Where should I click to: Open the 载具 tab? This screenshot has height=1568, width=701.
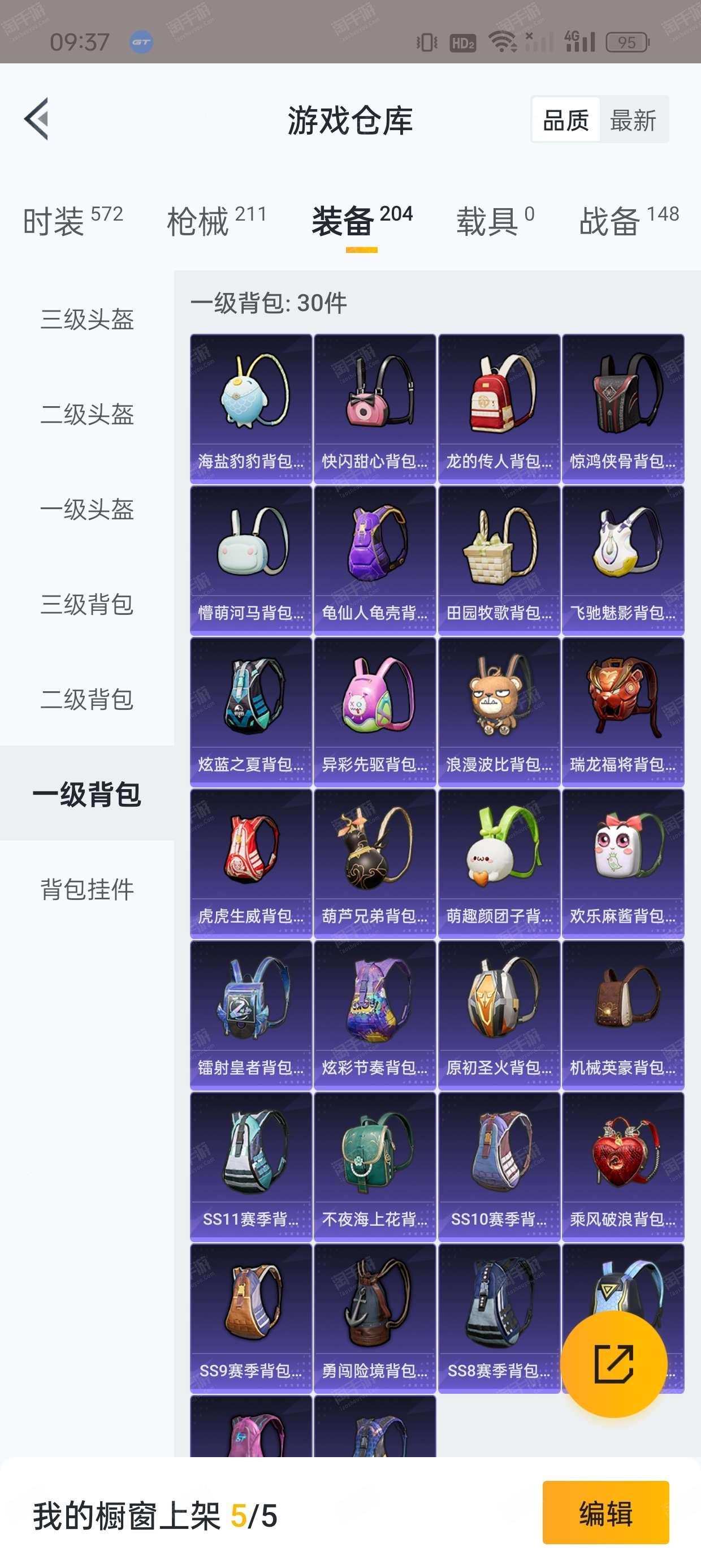(495, 221)
